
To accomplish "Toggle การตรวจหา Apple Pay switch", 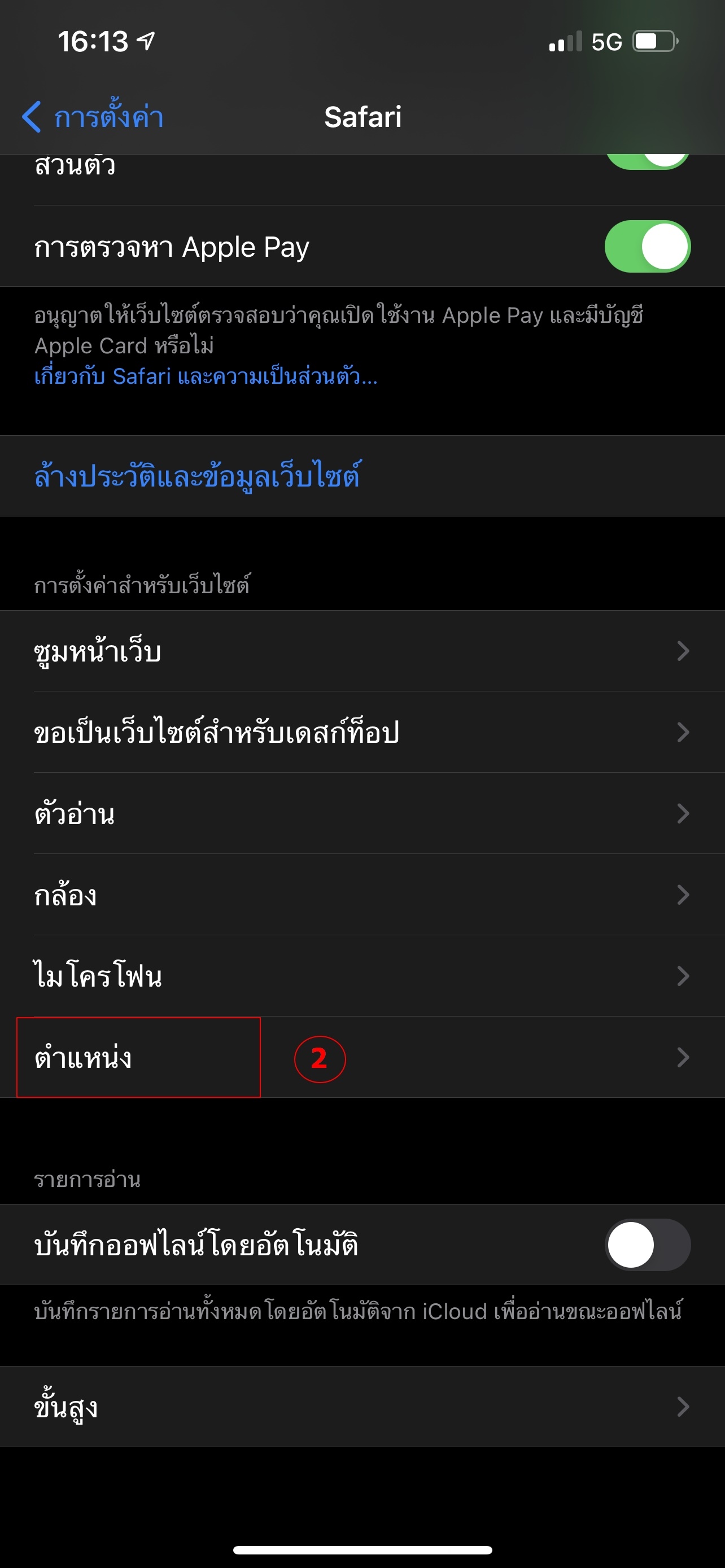I will click(647, 247).
